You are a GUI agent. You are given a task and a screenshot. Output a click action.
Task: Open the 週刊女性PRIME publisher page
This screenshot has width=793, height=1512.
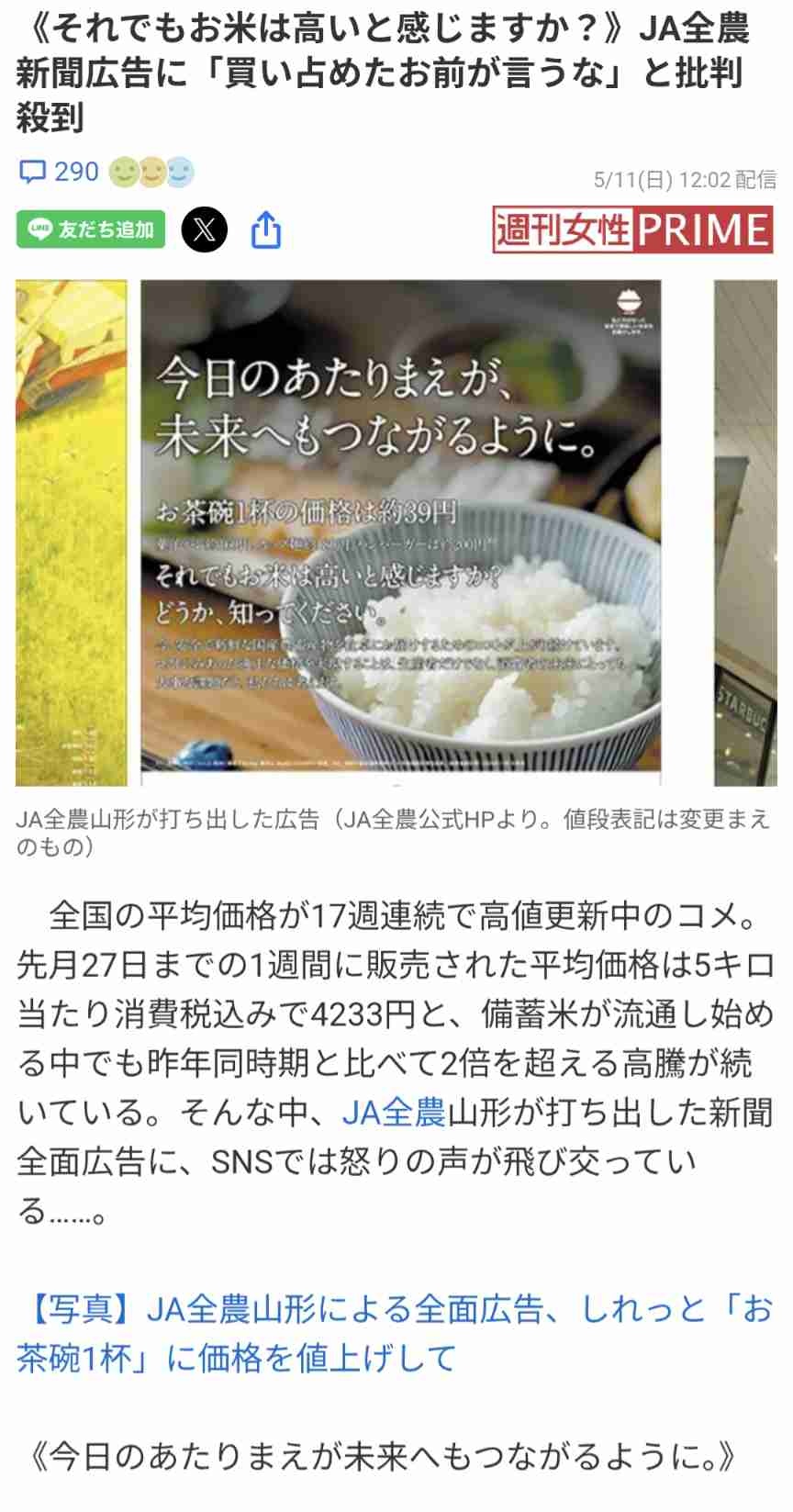(x=633, y=230)
